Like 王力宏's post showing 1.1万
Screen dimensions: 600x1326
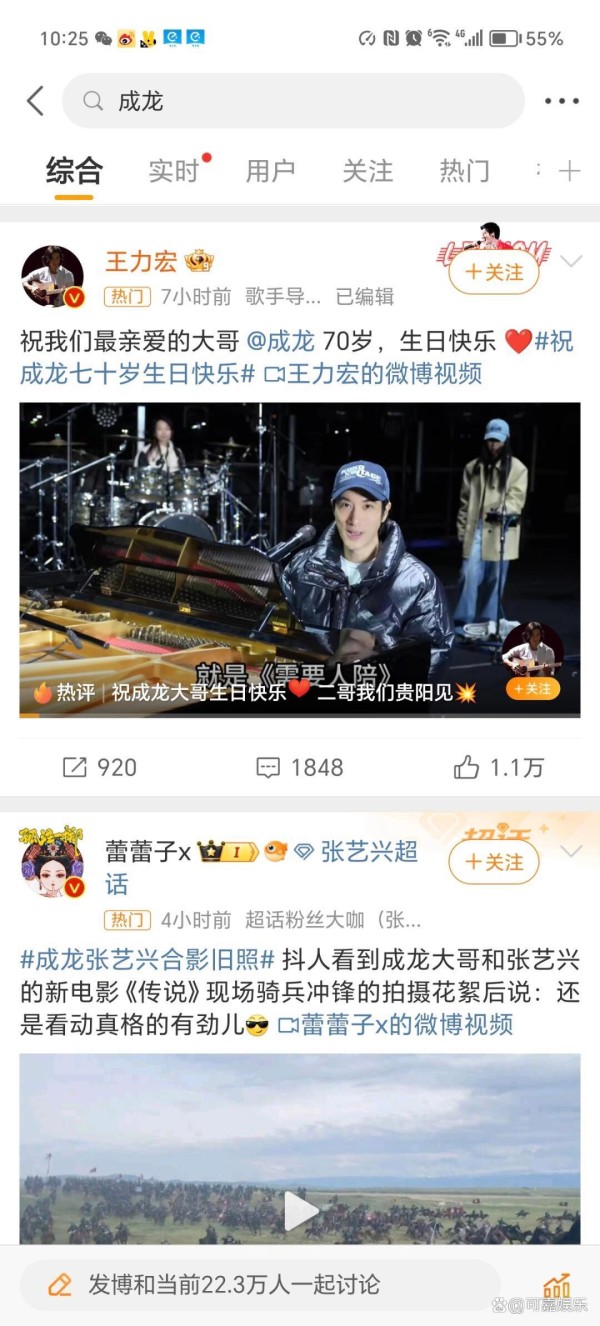[498, 767]
